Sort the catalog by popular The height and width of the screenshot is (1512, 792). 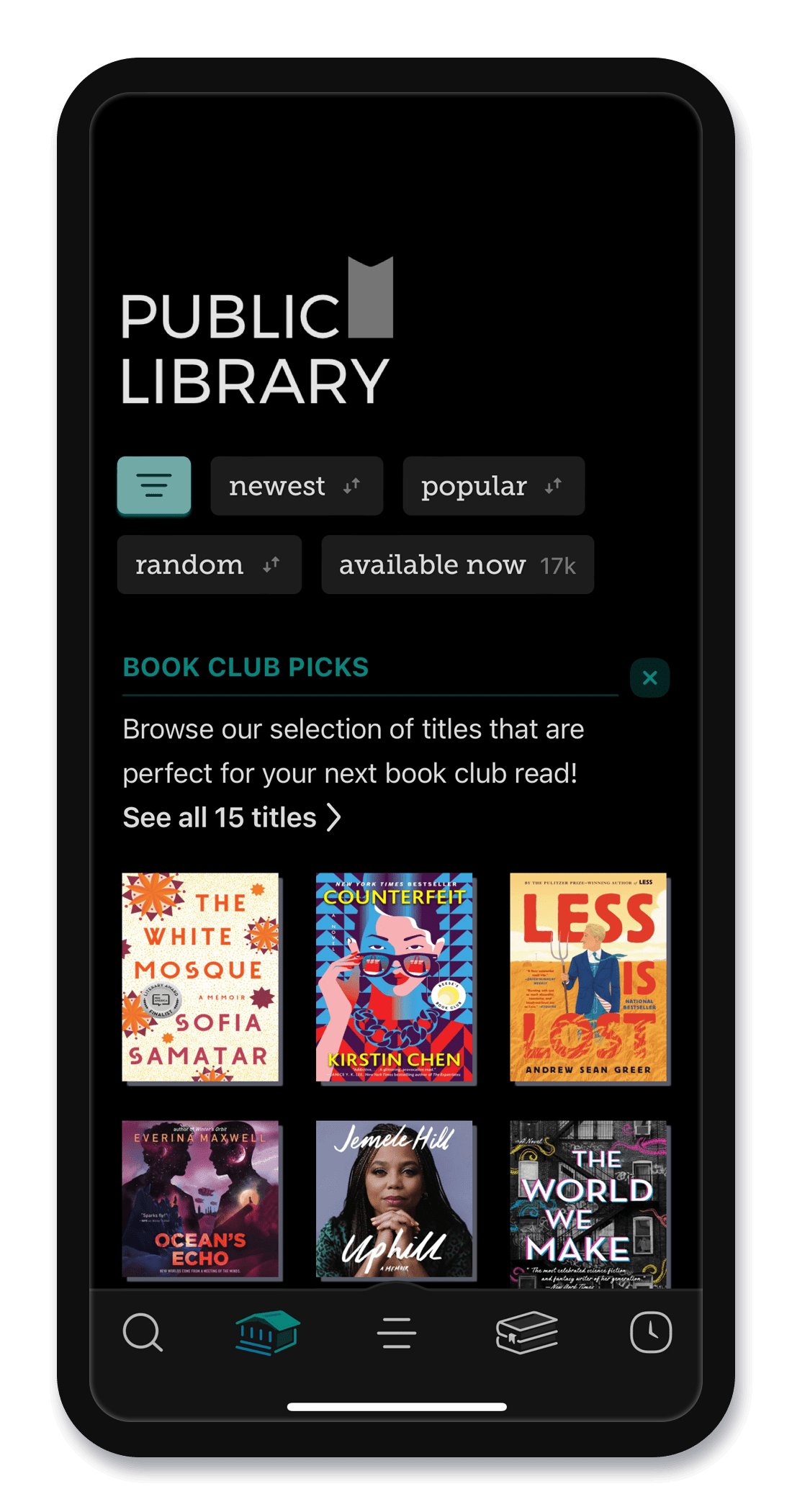pos(493,486)
